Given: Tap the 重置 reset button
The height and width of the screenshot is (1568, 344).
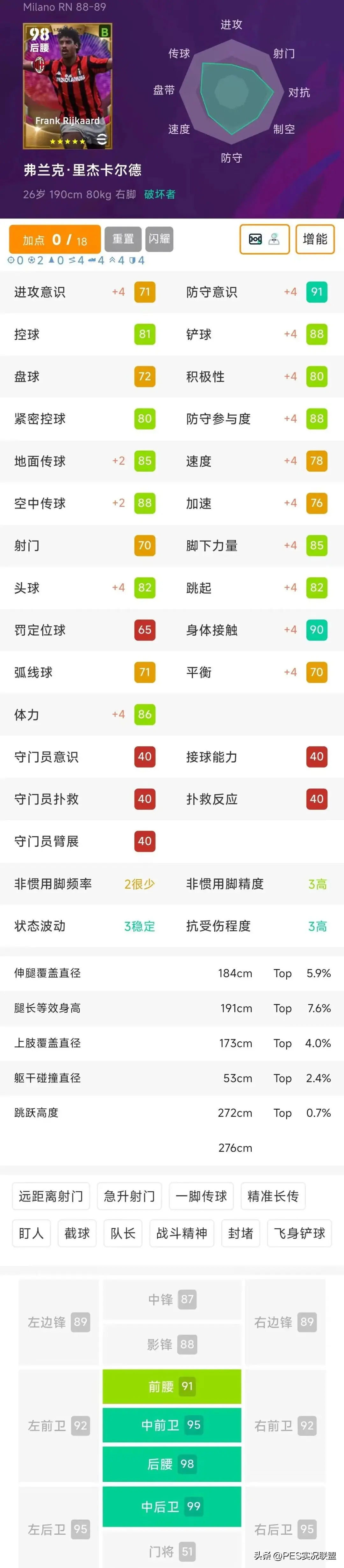Looking at the screenshot, I should click(x=123, y=239).
